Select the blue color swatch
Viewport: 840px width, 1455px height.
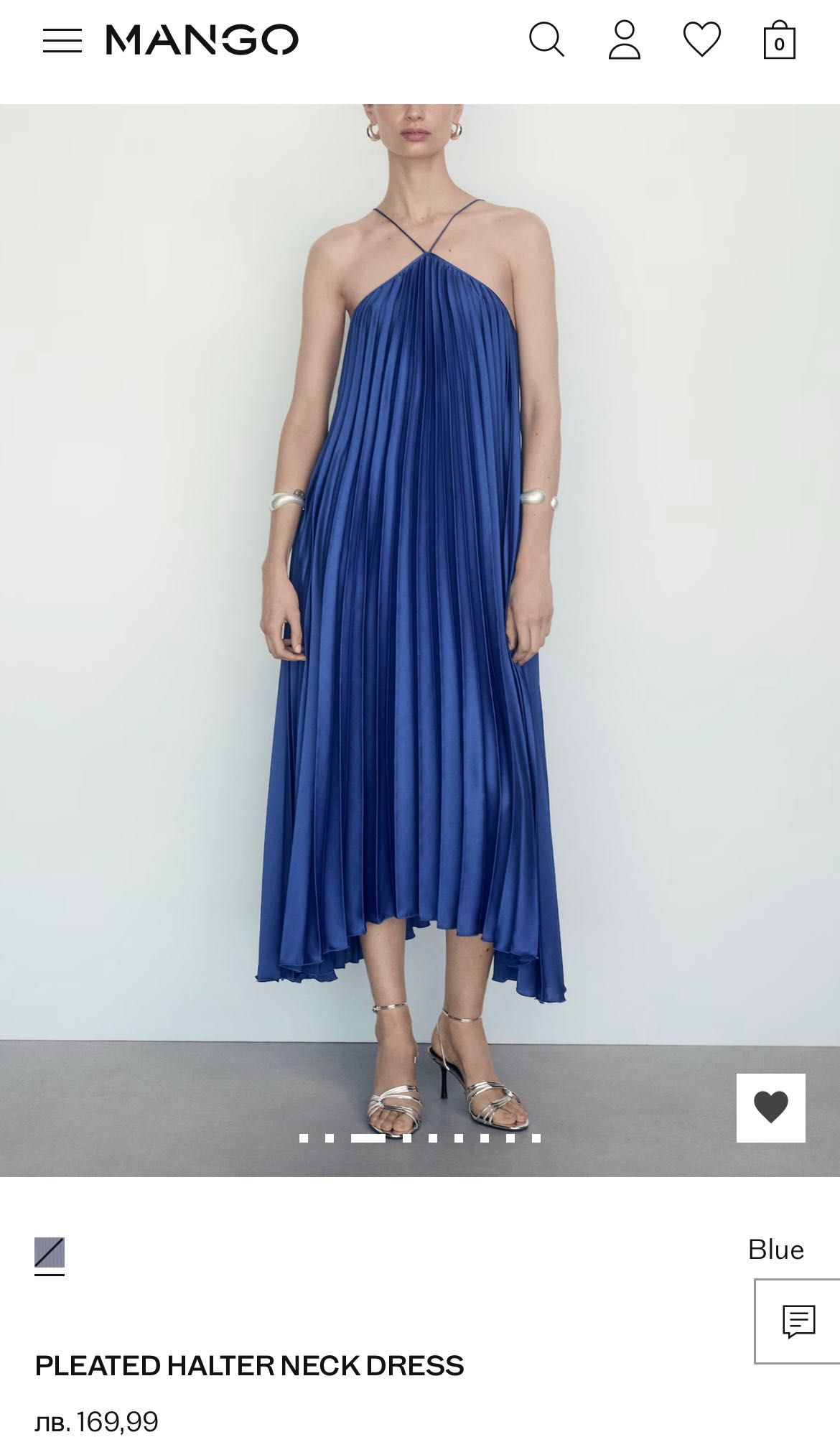click(50, 1253)
